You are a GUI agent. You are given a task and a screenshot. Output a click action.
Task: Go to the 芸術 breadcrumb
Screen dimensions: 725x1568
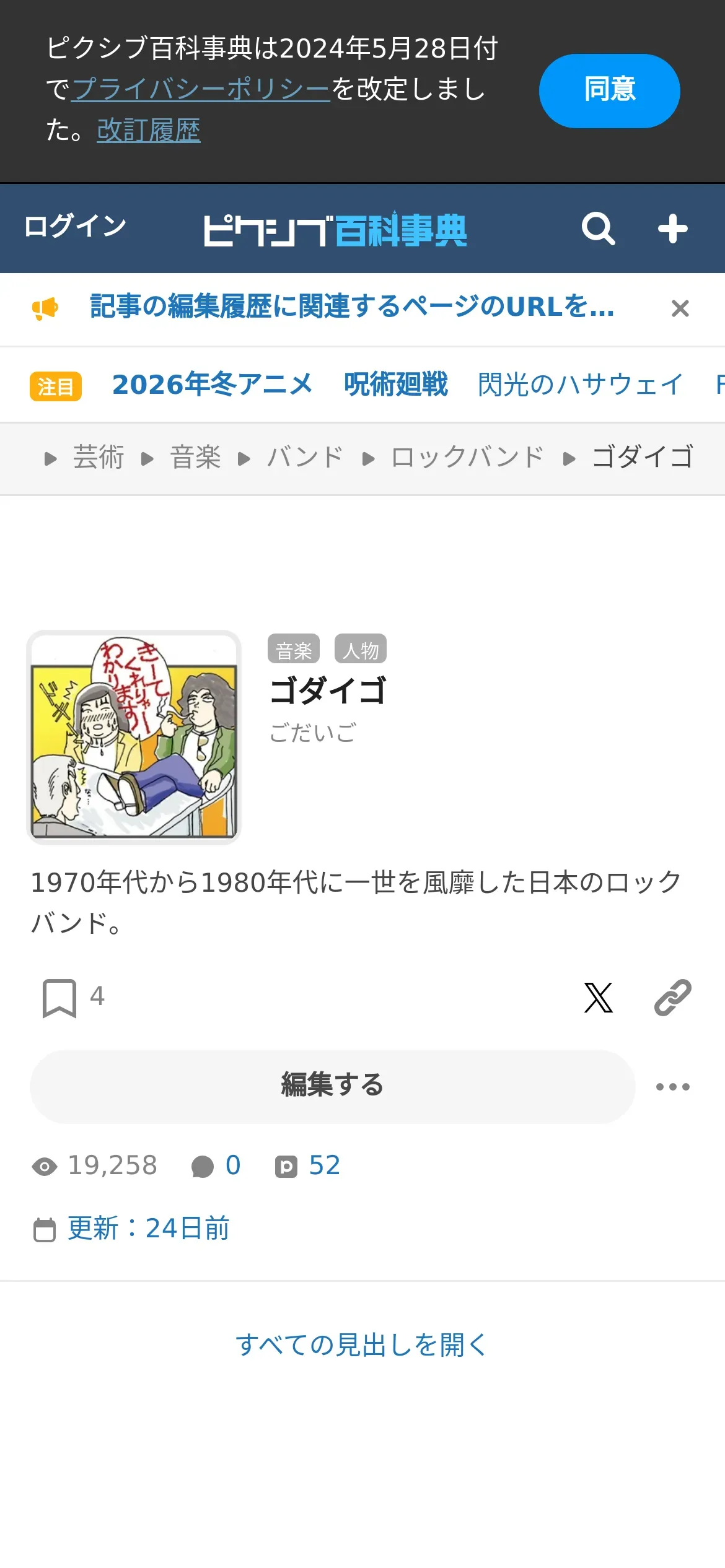tap(99, 458)
